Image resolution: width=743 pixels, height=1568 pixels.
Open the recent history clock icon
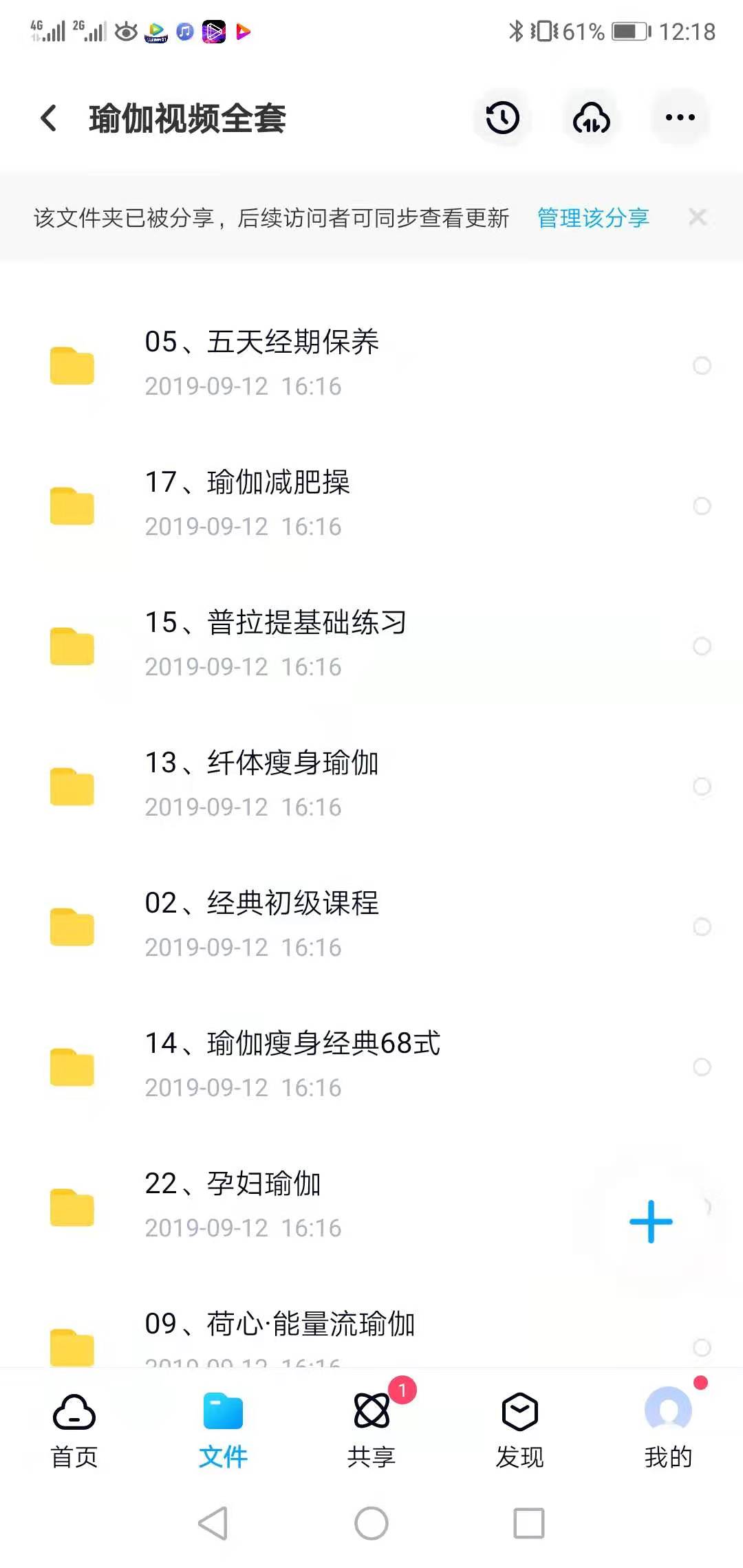[502, 118]
